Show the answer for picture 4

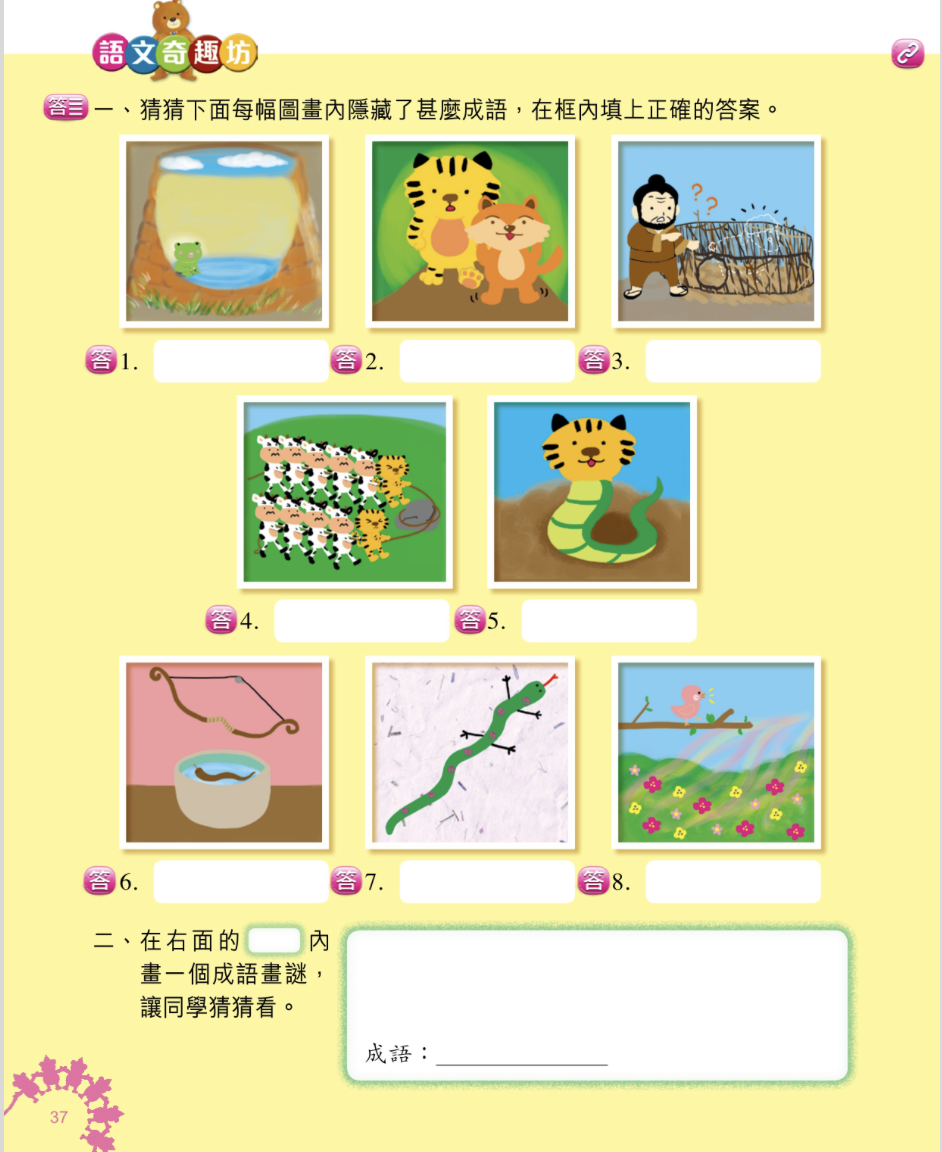[220, 621]
